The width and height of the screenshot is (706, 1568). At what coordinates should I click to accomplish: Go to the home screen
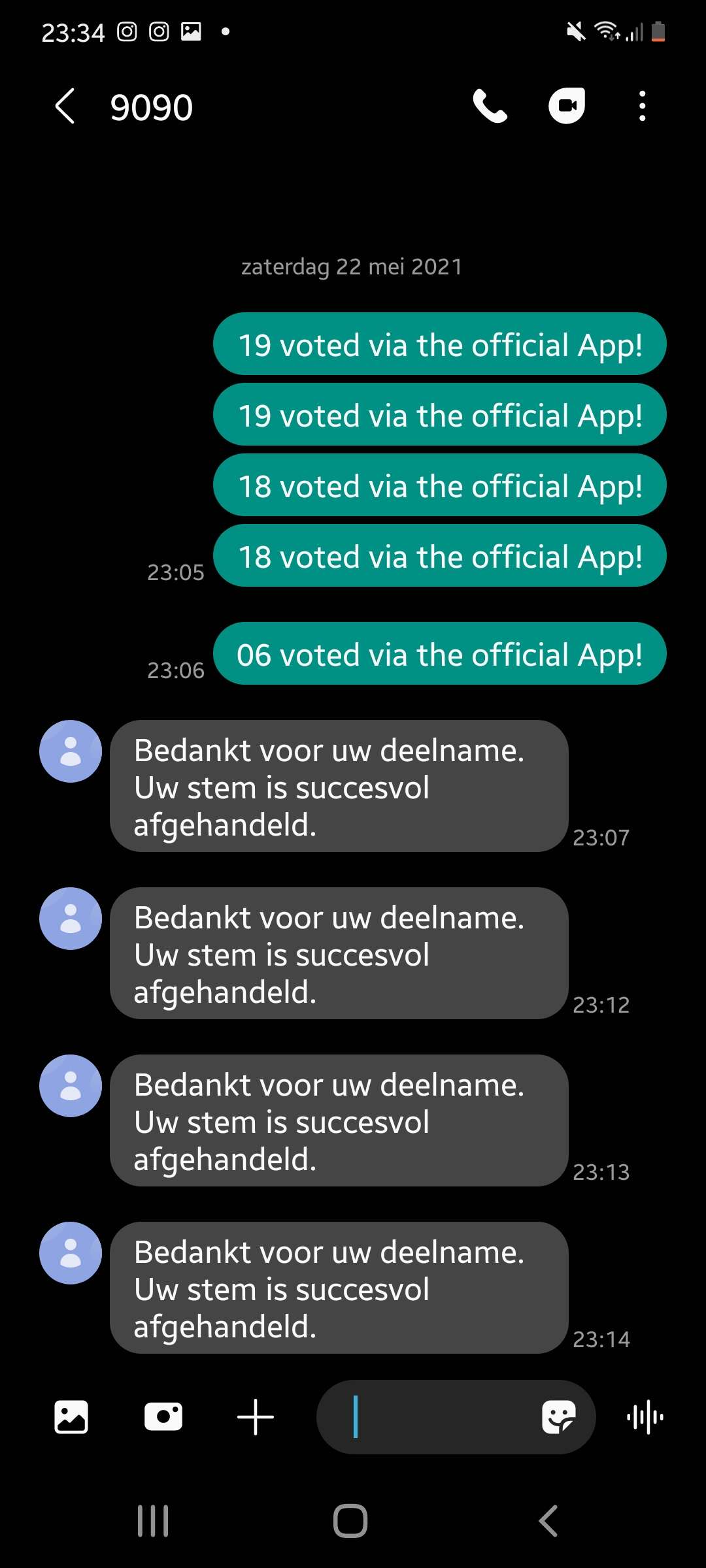pos(350,1521)
